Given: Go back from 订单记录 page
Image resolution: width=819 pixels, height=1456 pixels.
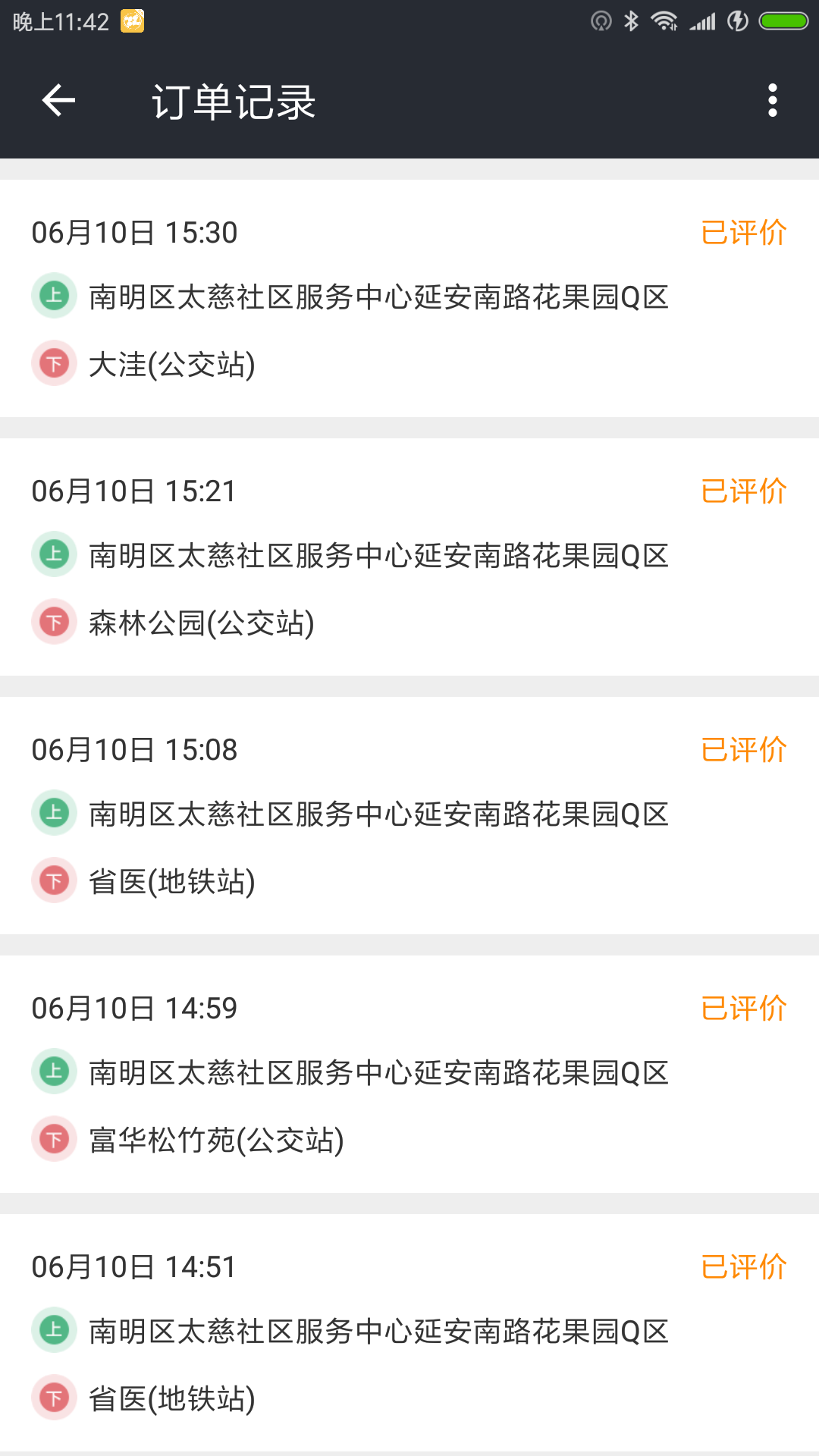Looking at the screenshot, I should [x=58, y=101].
